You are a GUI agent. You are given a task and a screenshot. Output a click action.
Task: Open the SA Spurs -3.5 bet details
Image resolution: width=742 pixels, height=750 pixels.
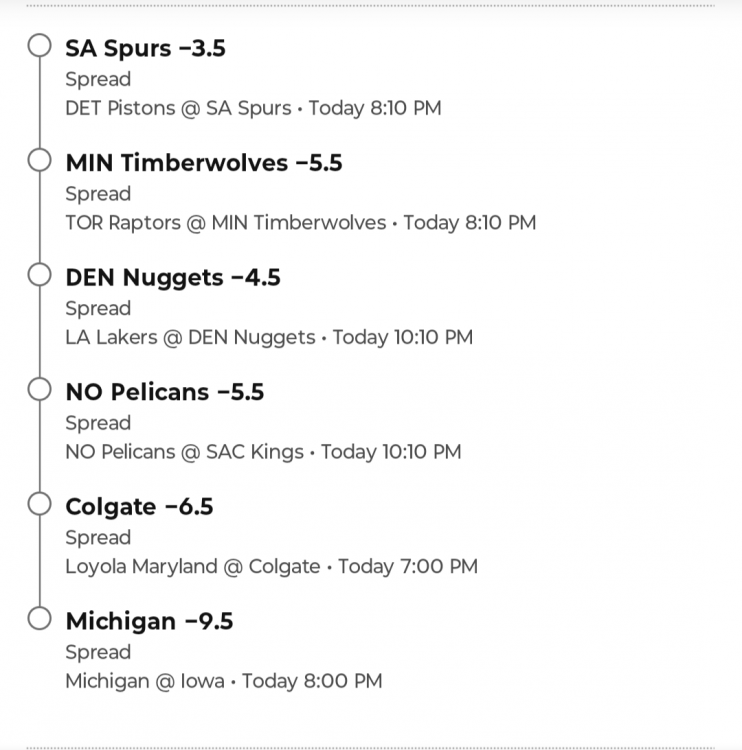pyautogui.click(x=144, y=47)
